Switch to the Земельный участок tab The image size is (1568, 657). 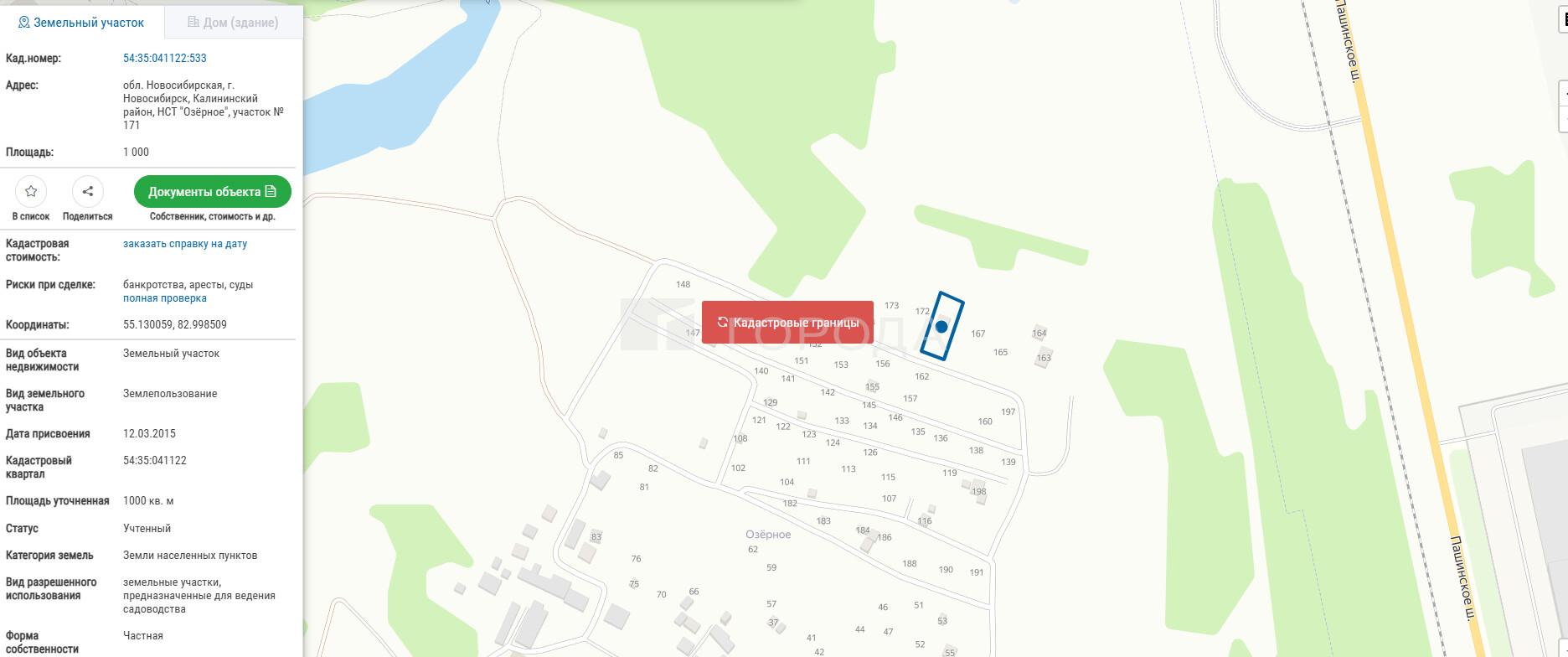[81, 23]
